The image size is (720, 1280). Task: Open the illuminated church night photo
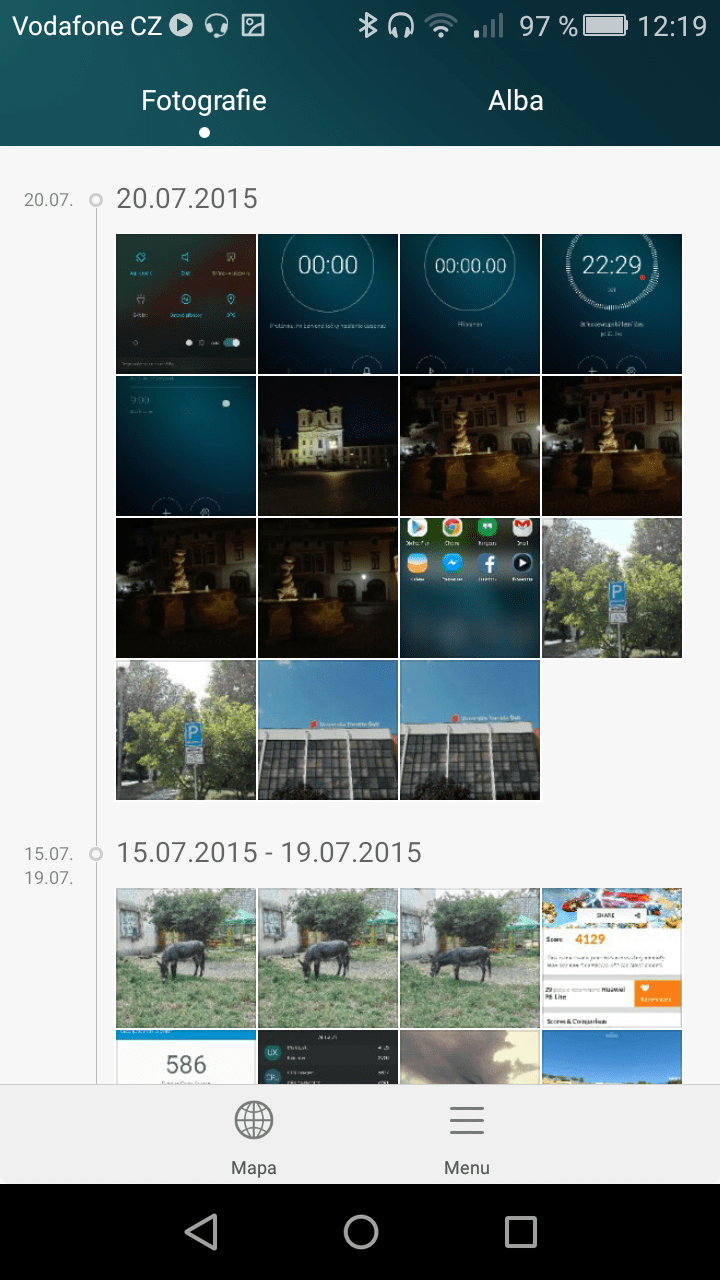tap(328, 446)
